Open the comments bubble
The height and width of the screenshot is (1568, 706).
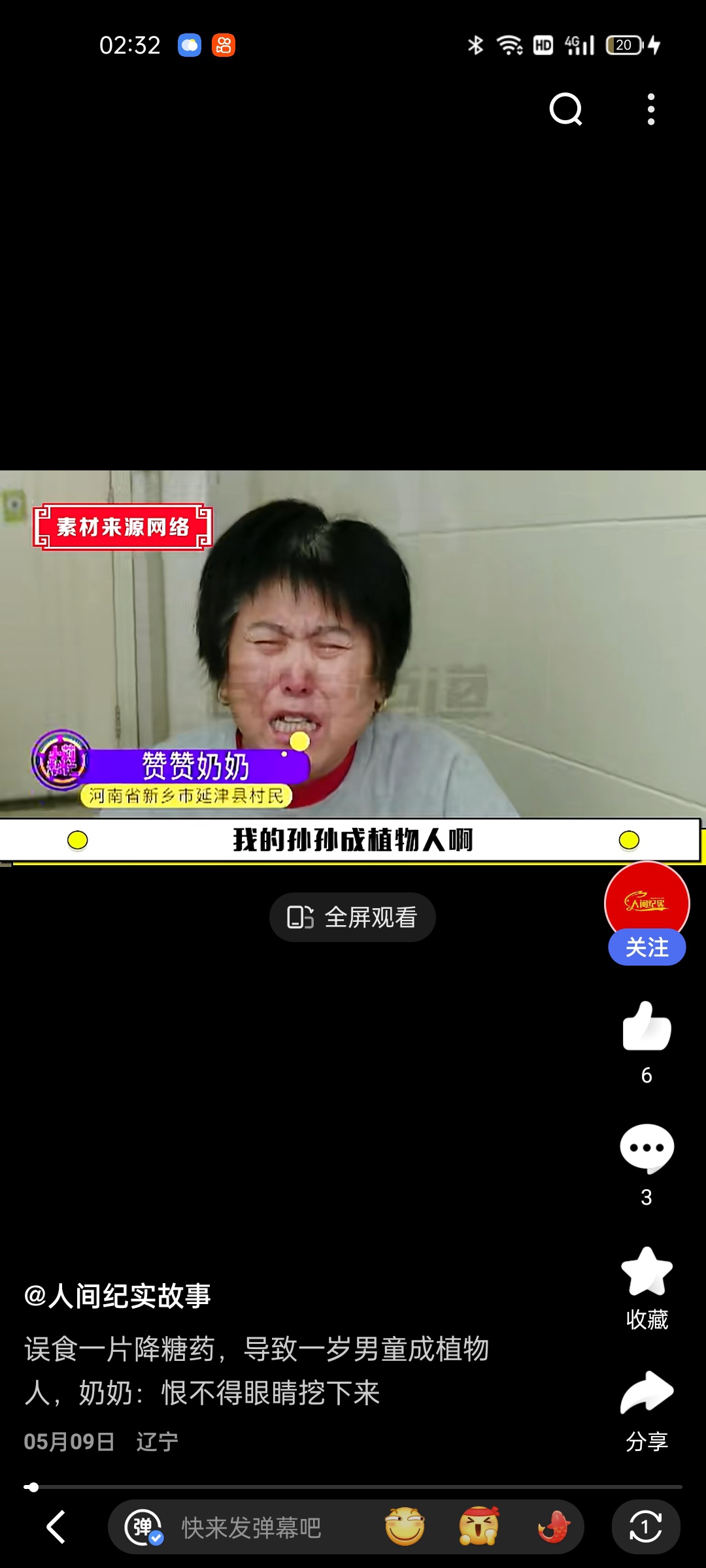click(647, 1148)
